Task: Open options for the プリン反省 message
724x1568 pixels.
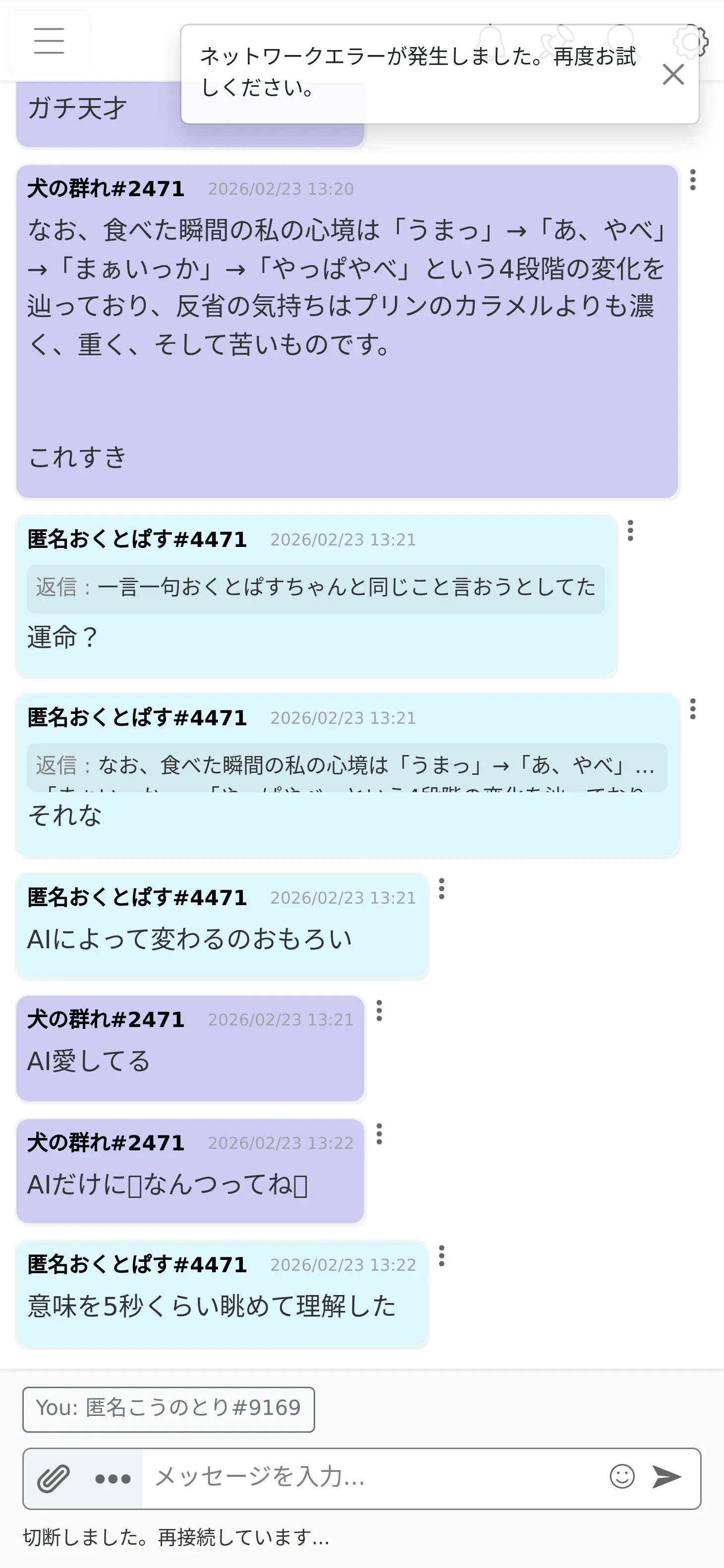Action: [692, 180]
